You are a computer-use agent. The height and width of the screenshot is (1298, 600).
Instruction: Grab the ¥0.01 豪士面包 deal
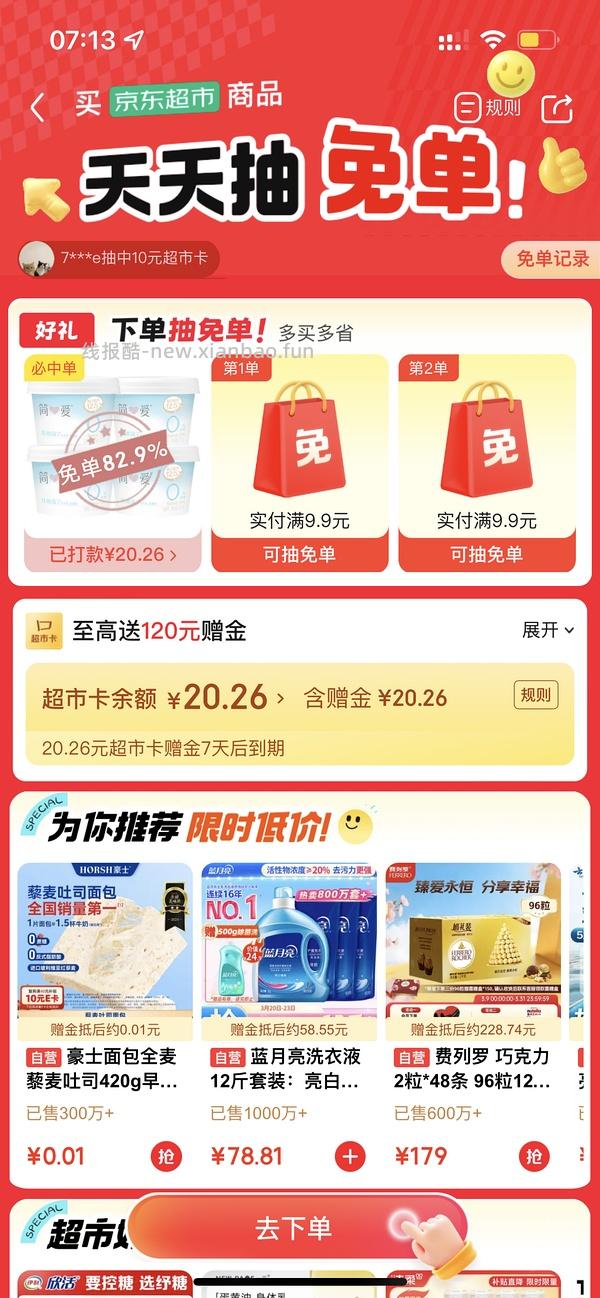[x=167, y=1157]
